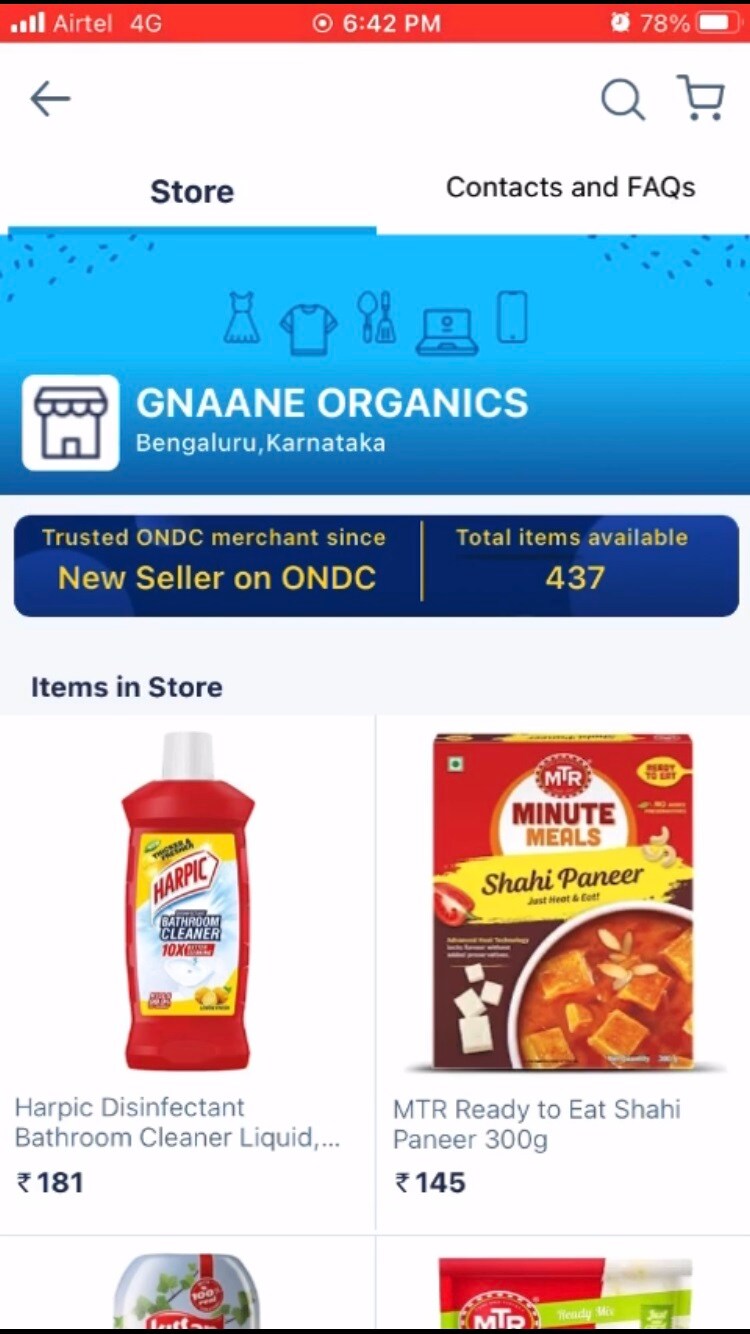Screen dimensions: 750x1334
Task: Go back using the arrow icon
Action: coord(50,99)
